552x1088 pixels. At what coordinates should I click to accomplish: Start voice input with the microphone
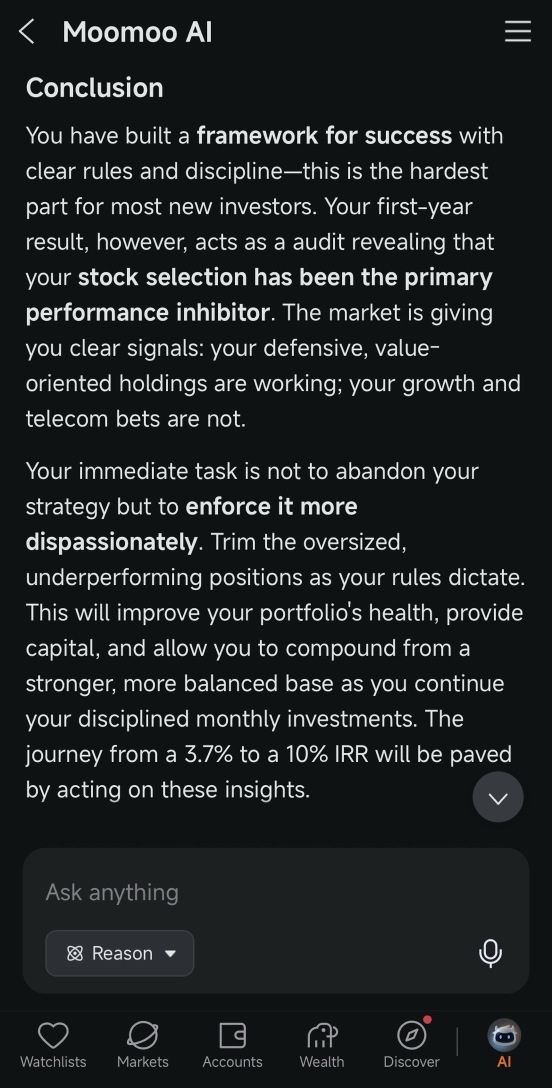click(x=490, y=953)
